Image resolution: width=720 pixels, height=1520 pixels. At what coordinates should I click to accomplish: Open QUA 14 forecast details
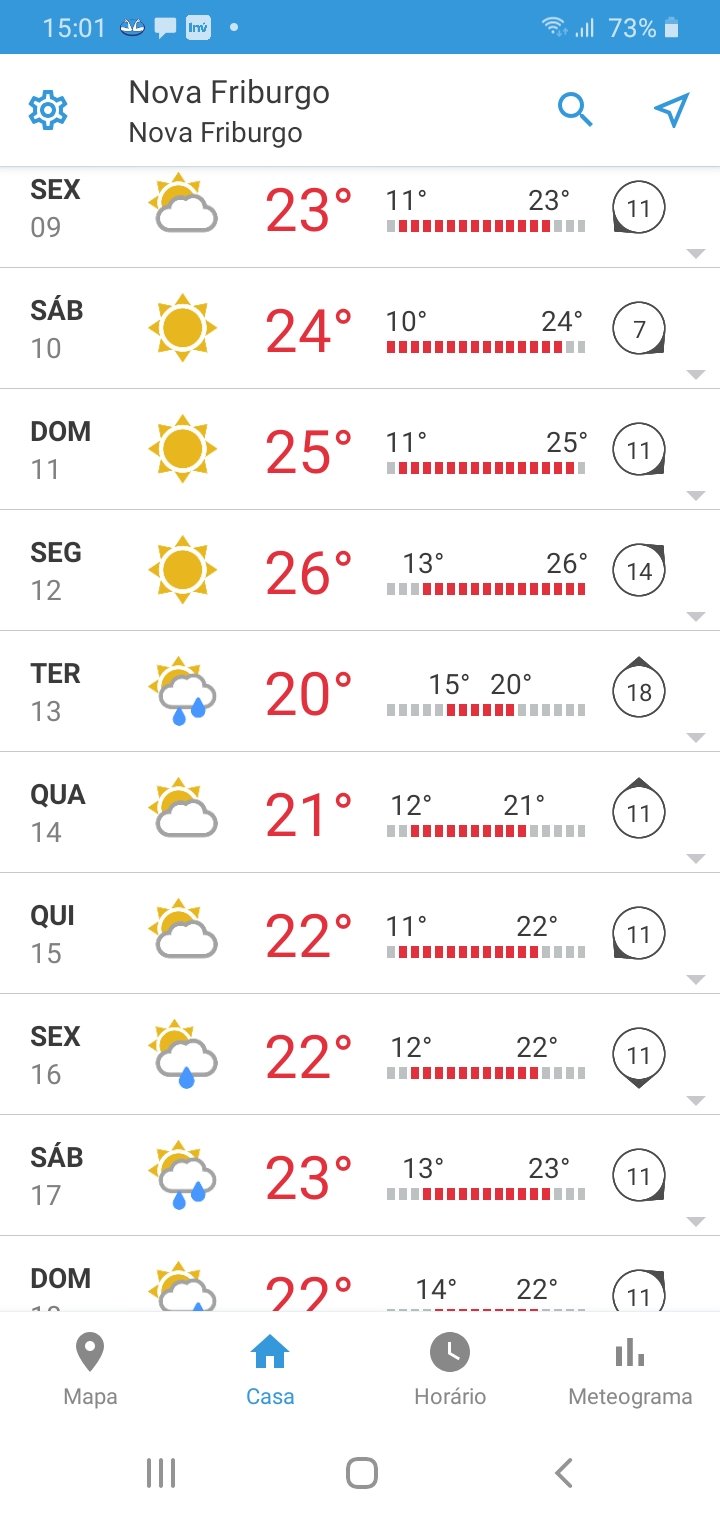(360, 813)
